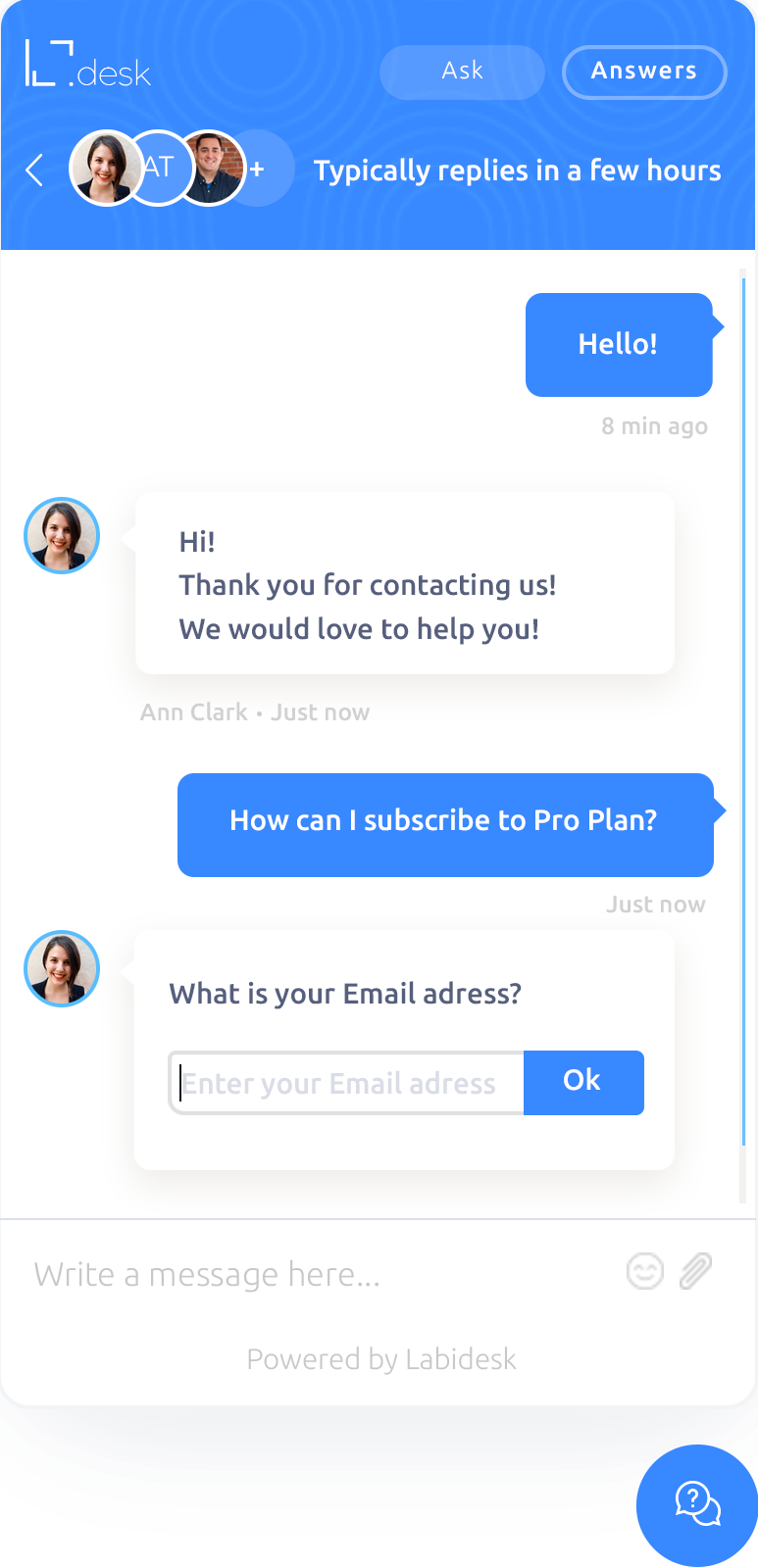Tap the plus bubble beside the agent avatars
This screenshot has width=758, height=1568.
click(261, 169)
